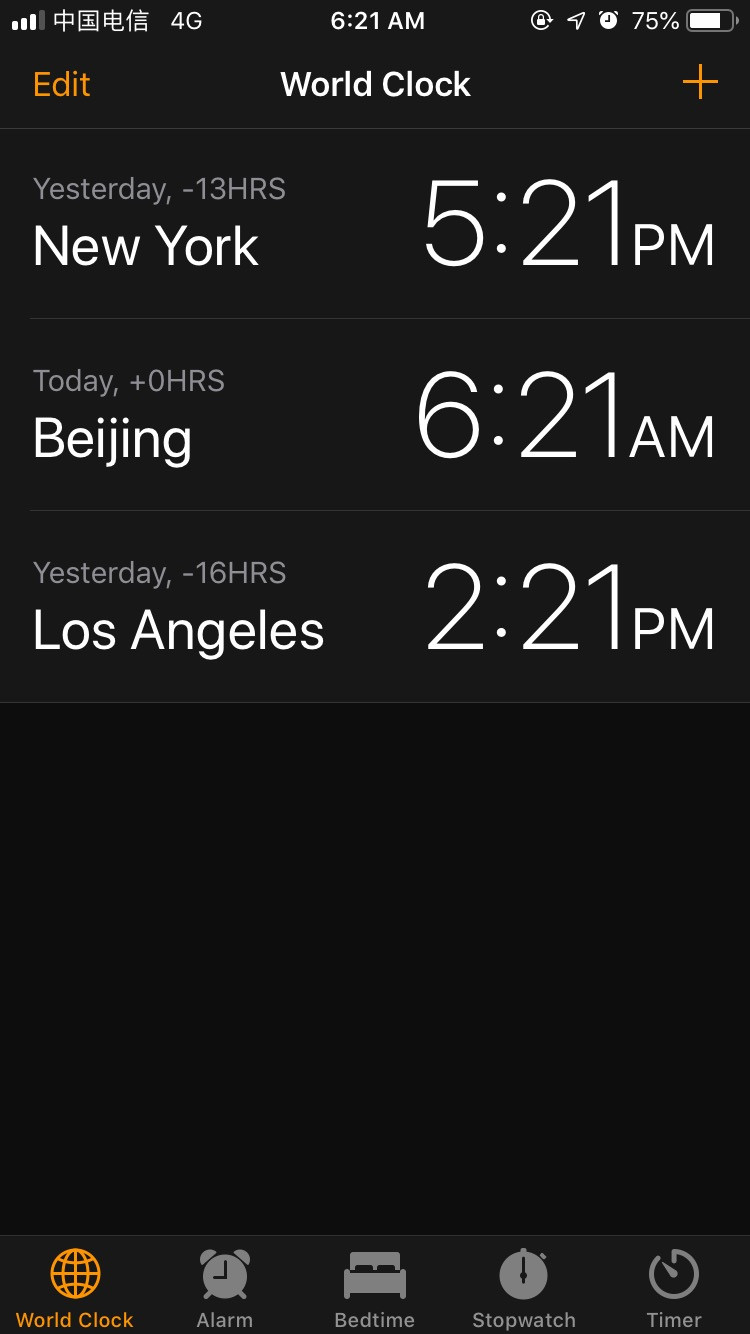Tap Edit to manage world clocks

pyautogui.click(x=61, y=84)
